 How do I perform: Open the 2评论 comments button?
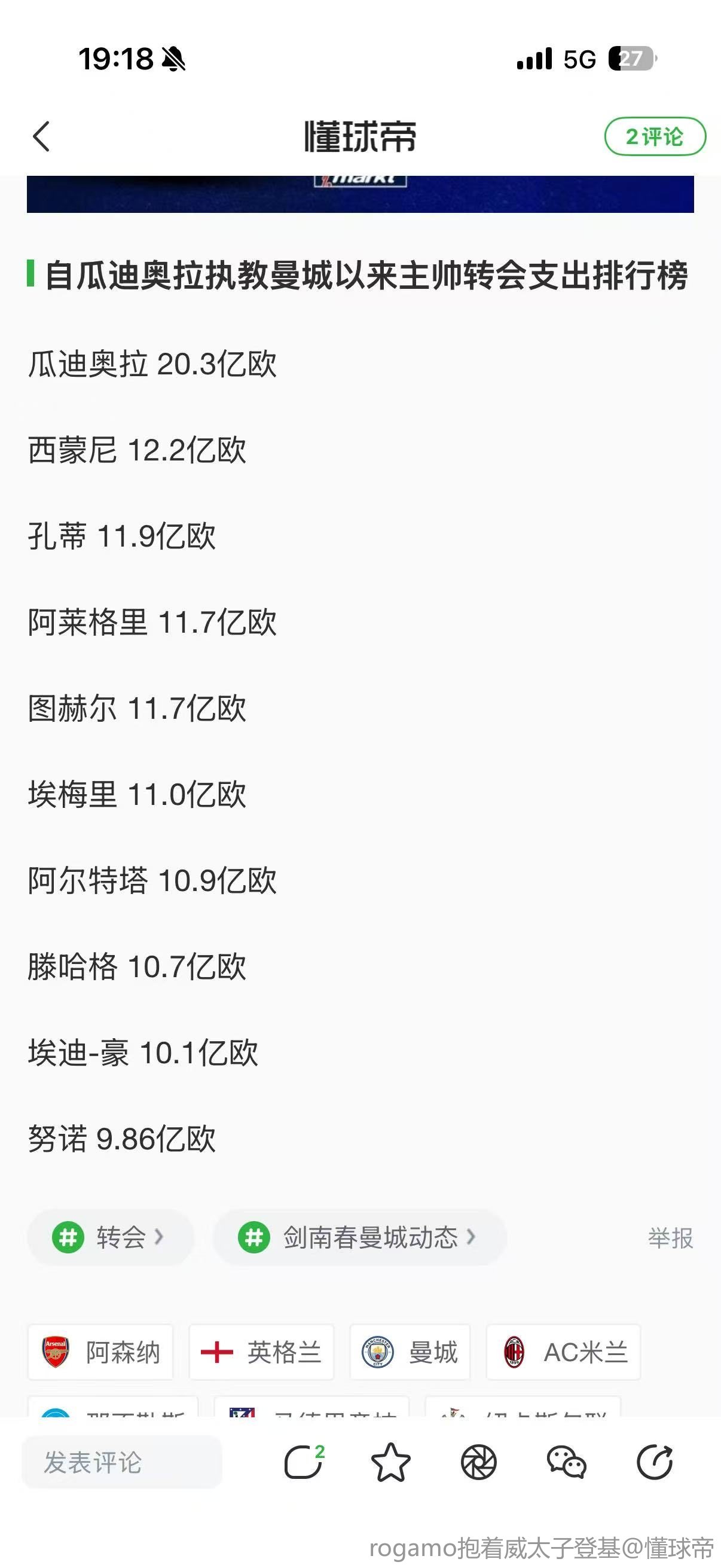coord(655,136)
